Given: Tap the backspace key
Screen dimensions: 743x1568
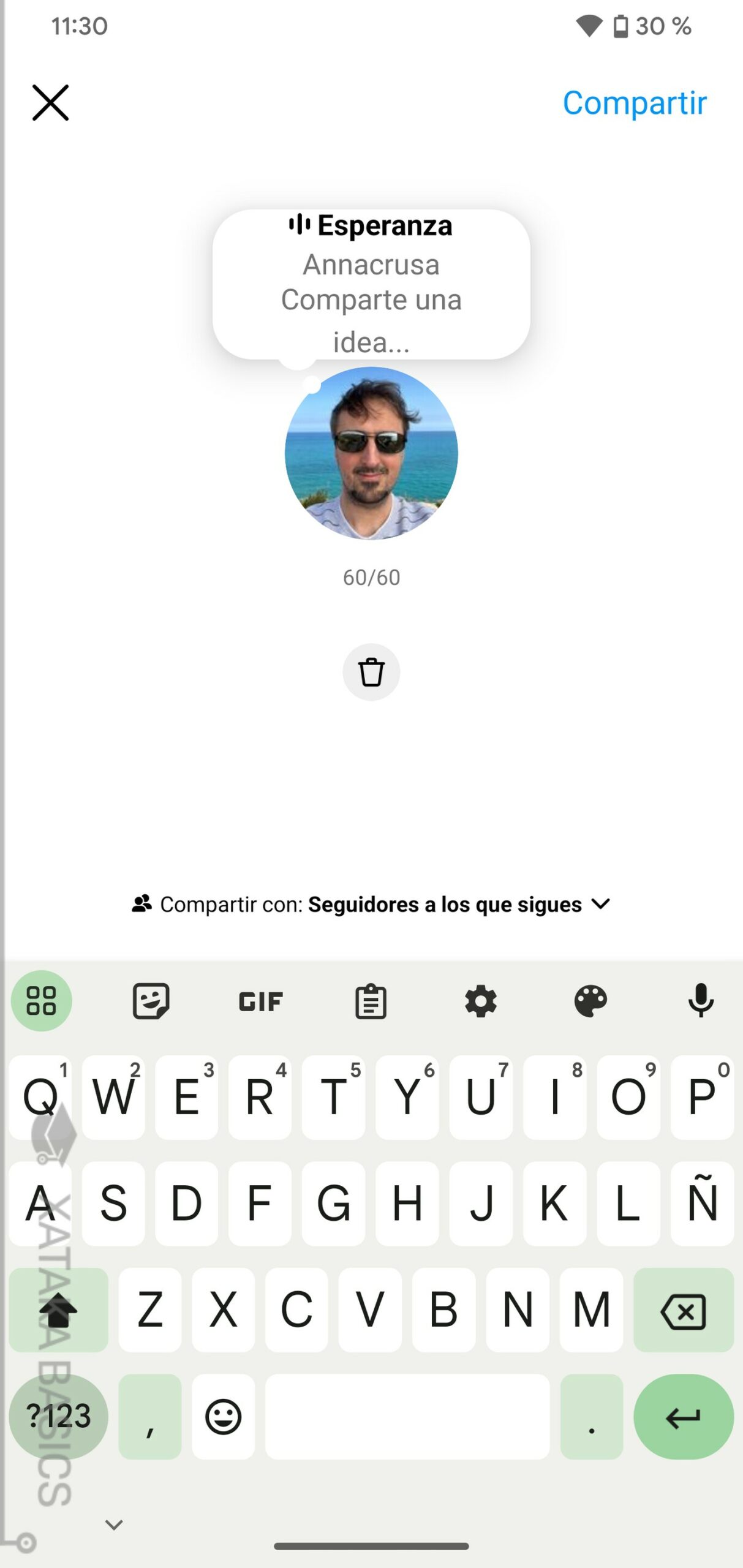Looking at the screenshot, I should [x=683, y=1310].
